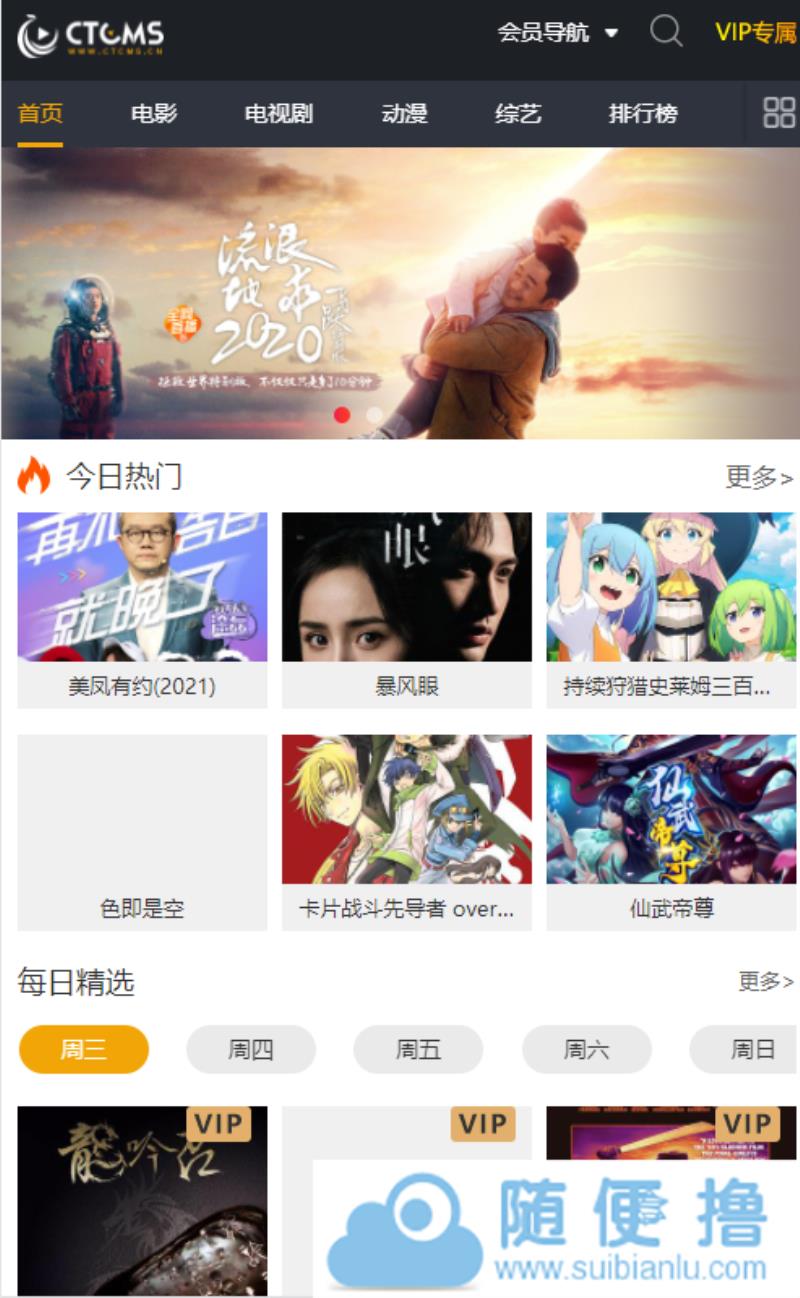Open the 排行榜 tab
The height and width of the screenshot is (1298, 800).
pos(643,114)
